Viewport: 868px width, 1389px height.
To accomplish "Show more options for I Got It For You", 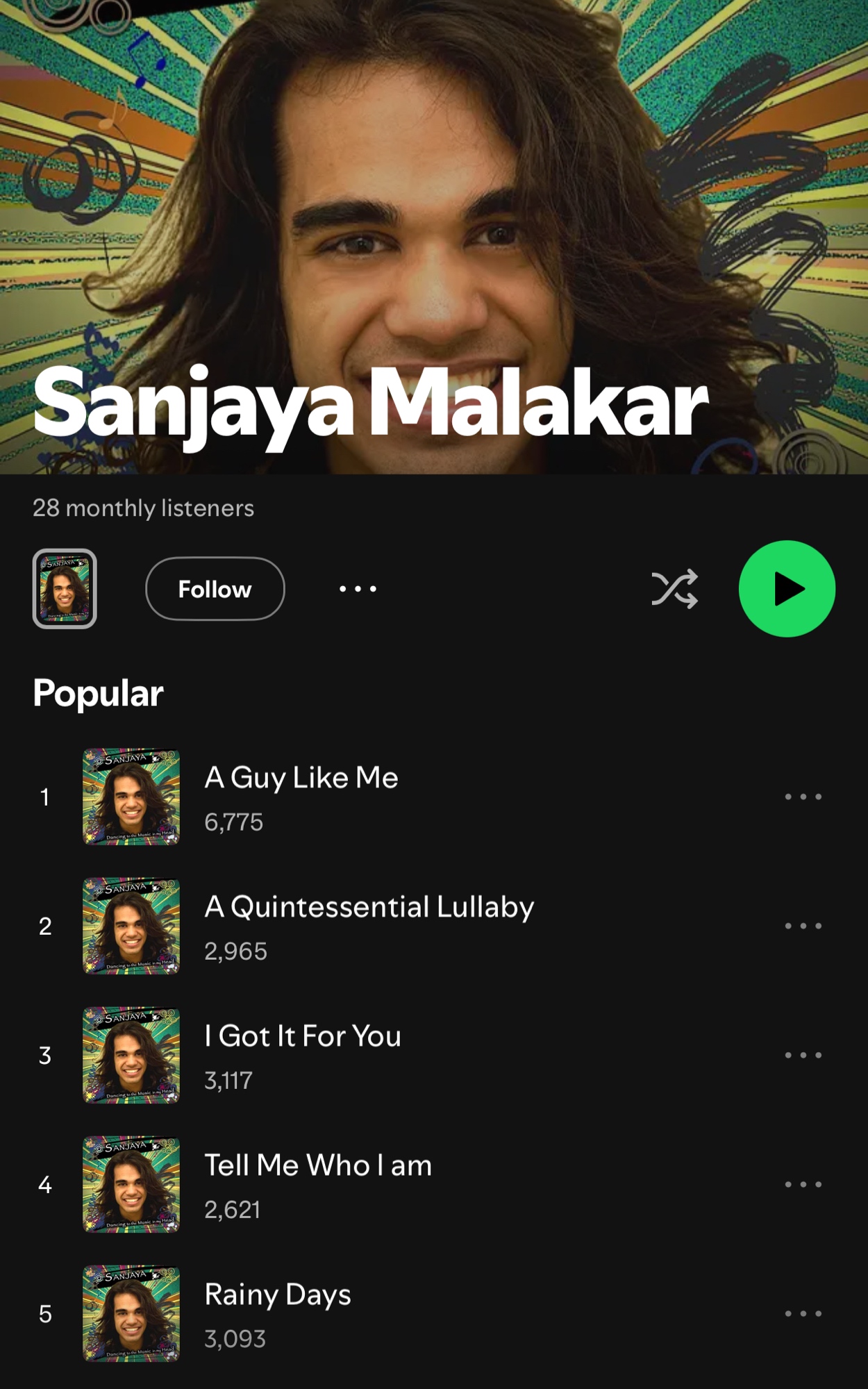I will [803, 1055].
